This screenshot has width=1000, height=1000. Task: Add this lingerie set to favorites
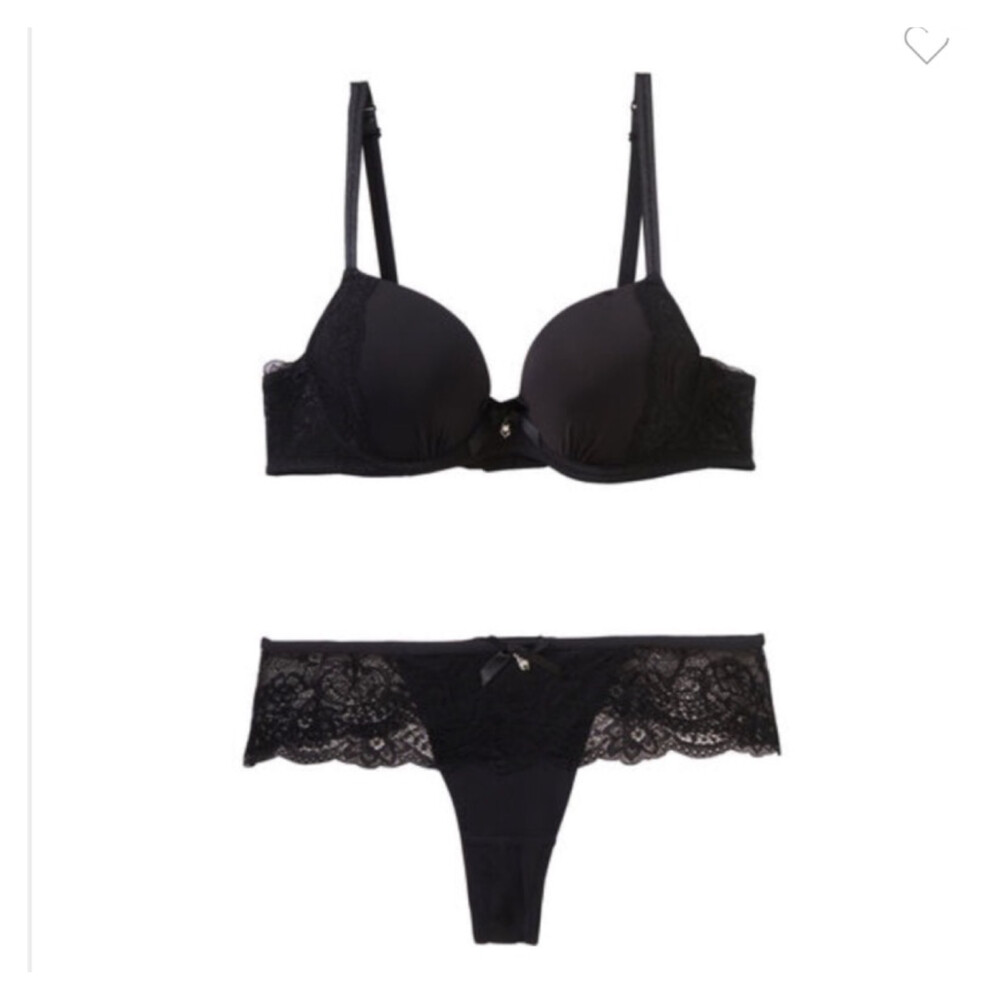coord(925,46)
